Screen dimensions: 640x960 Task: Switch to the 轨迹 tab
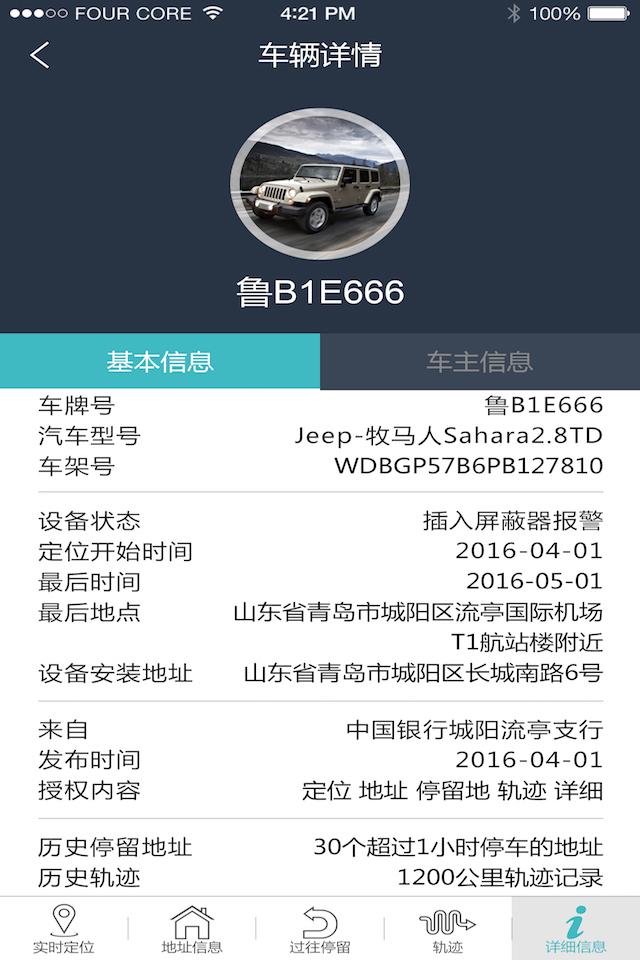pyautogui.click(x=447, y=928)
